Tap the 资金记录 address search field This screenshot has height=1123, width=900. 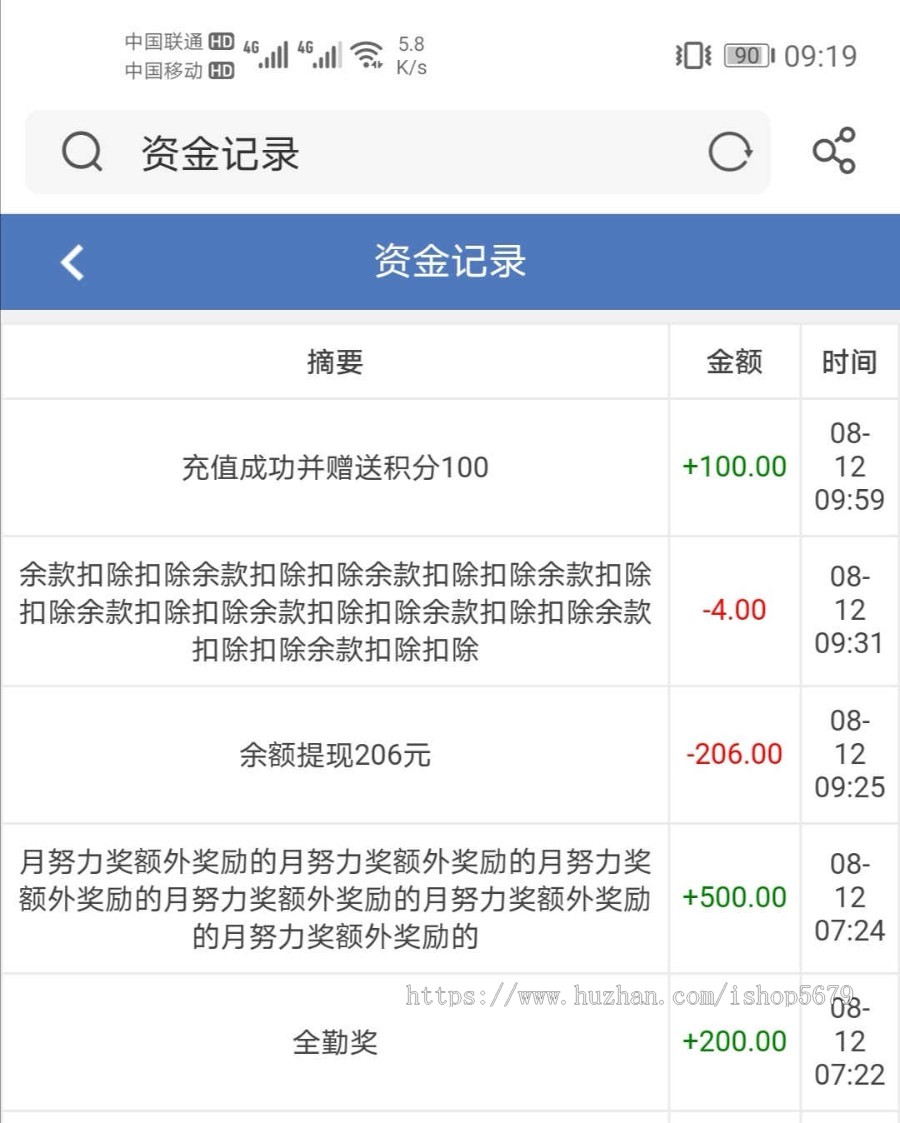coord(400,153)
